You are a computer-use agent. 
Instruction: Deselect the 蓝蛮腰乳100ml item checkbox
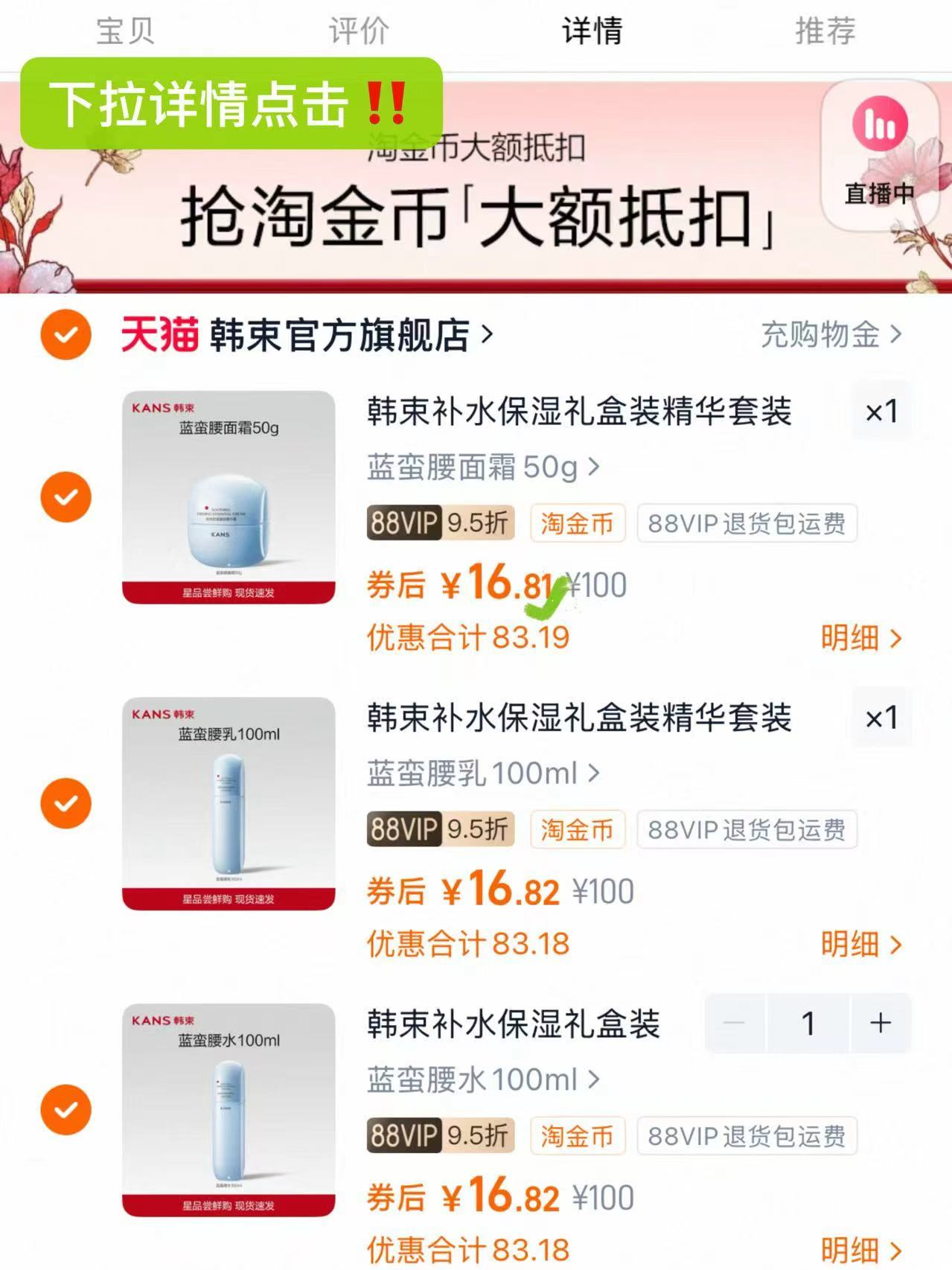point(66,803)
